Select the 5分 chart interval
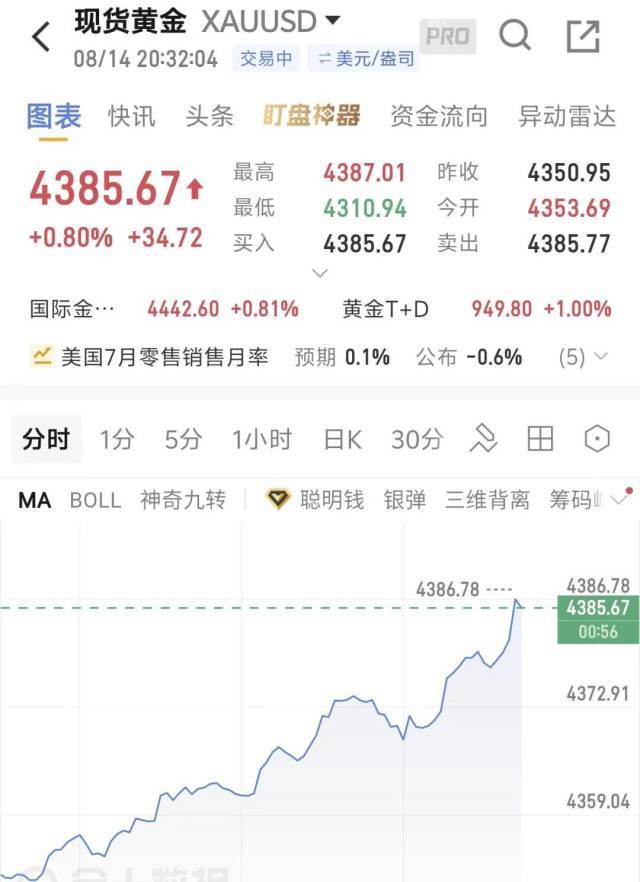The width and height of the screenshot is (640, 882). point(183,439)
